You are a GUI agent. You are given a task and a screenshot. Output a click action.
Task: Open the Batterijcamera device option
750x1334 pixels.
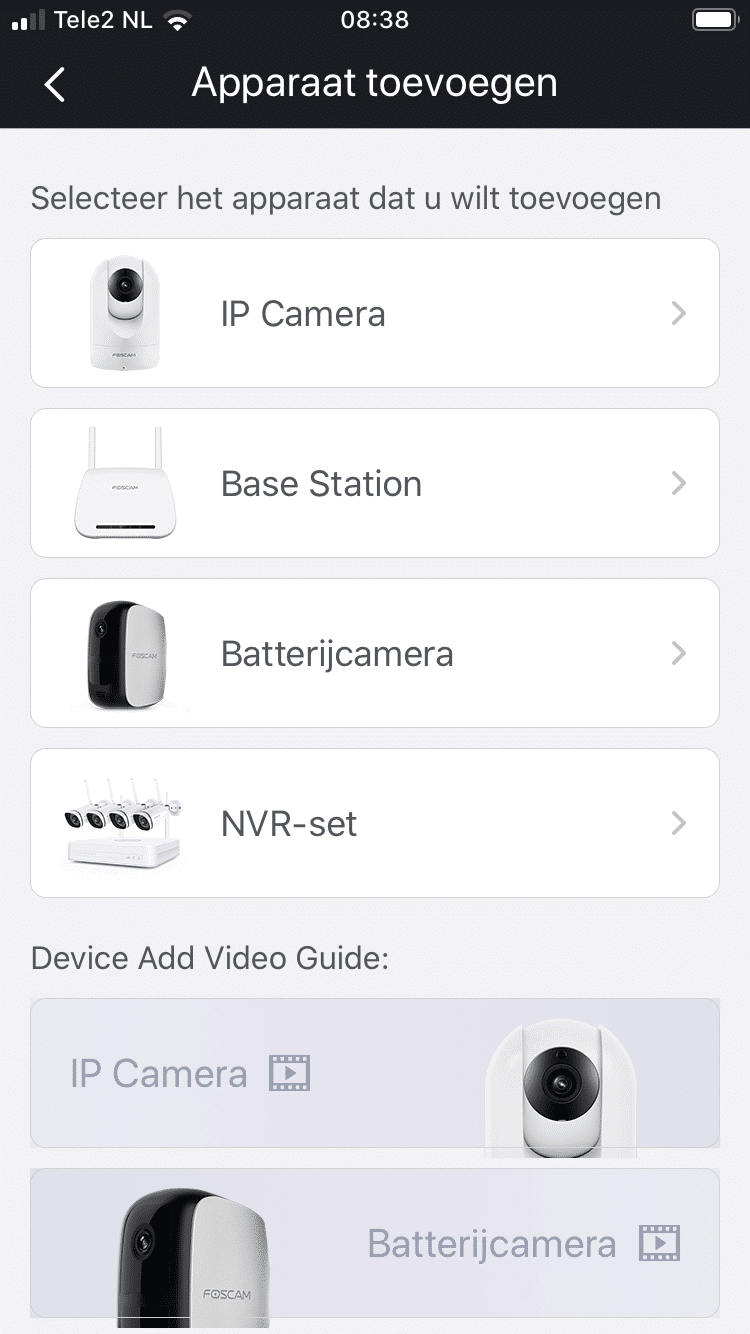pyautogui.click(x=375, y=653)
